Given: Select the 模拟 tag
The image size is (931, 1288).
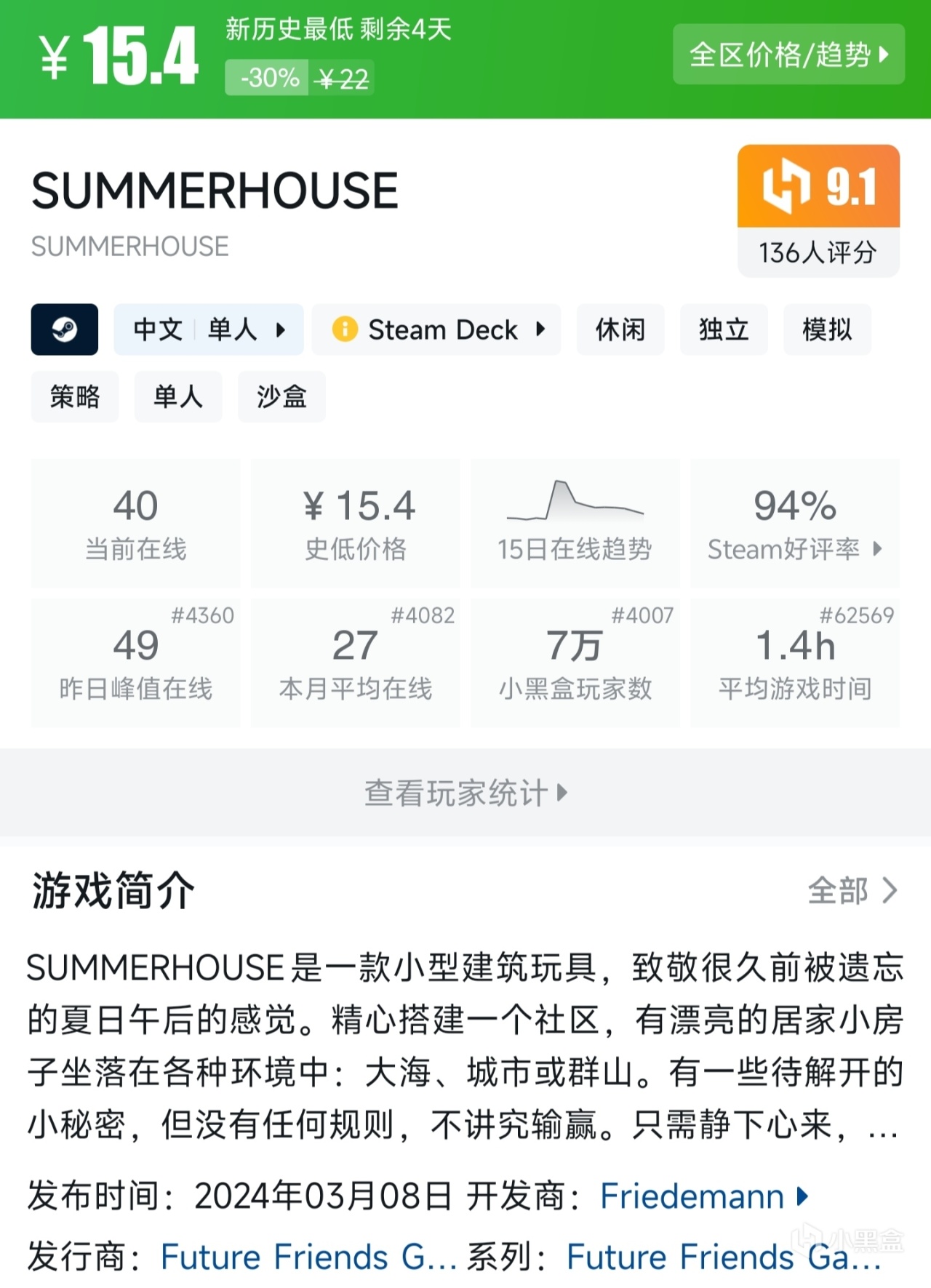Looking at the screenshot, I should pyautogui.click(x=827, y=329).
